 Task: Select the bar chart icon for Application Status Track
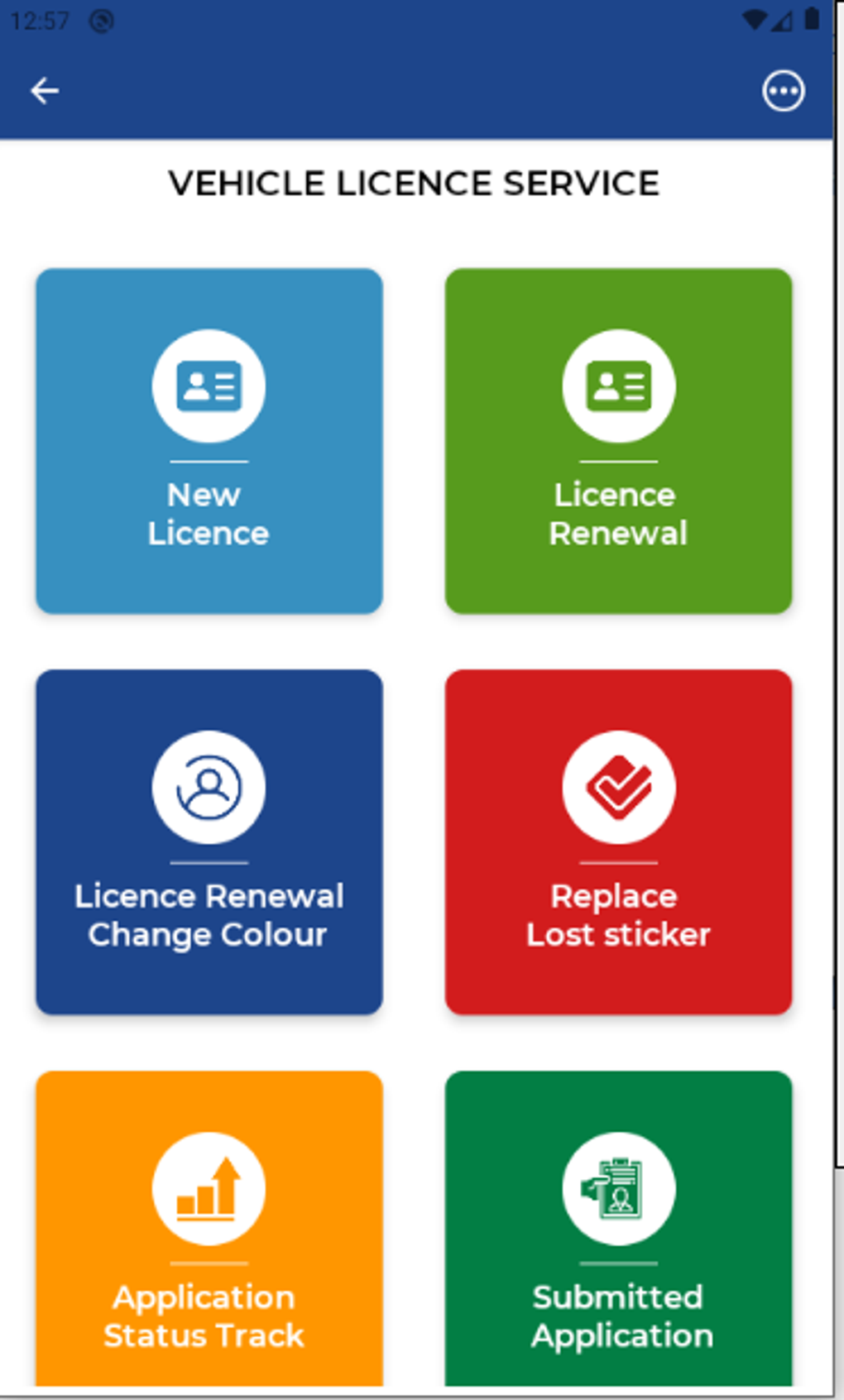click(209, 1188)
